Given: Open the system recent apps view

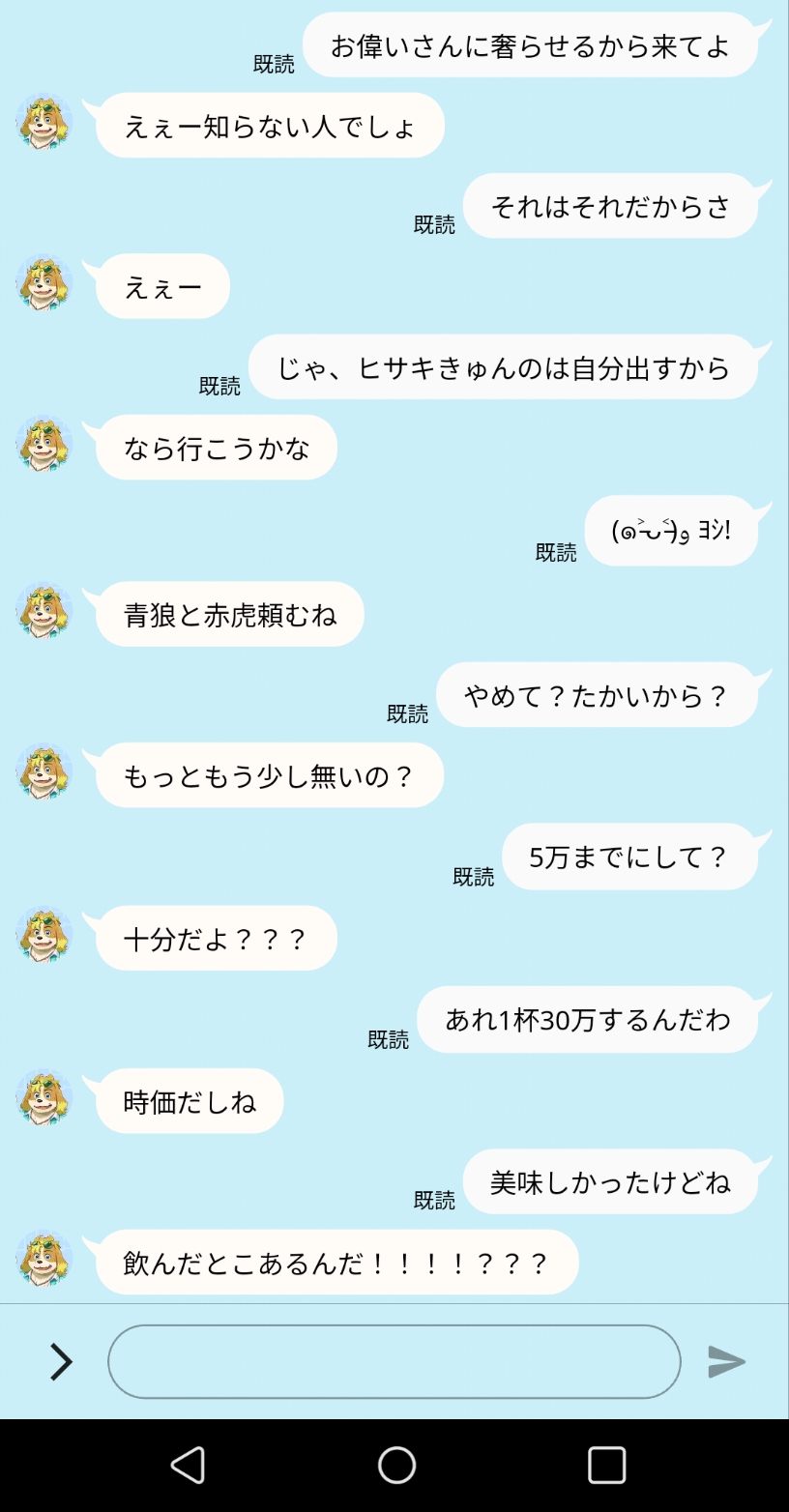Looking at the screenshot, I should pos(606,1465).
